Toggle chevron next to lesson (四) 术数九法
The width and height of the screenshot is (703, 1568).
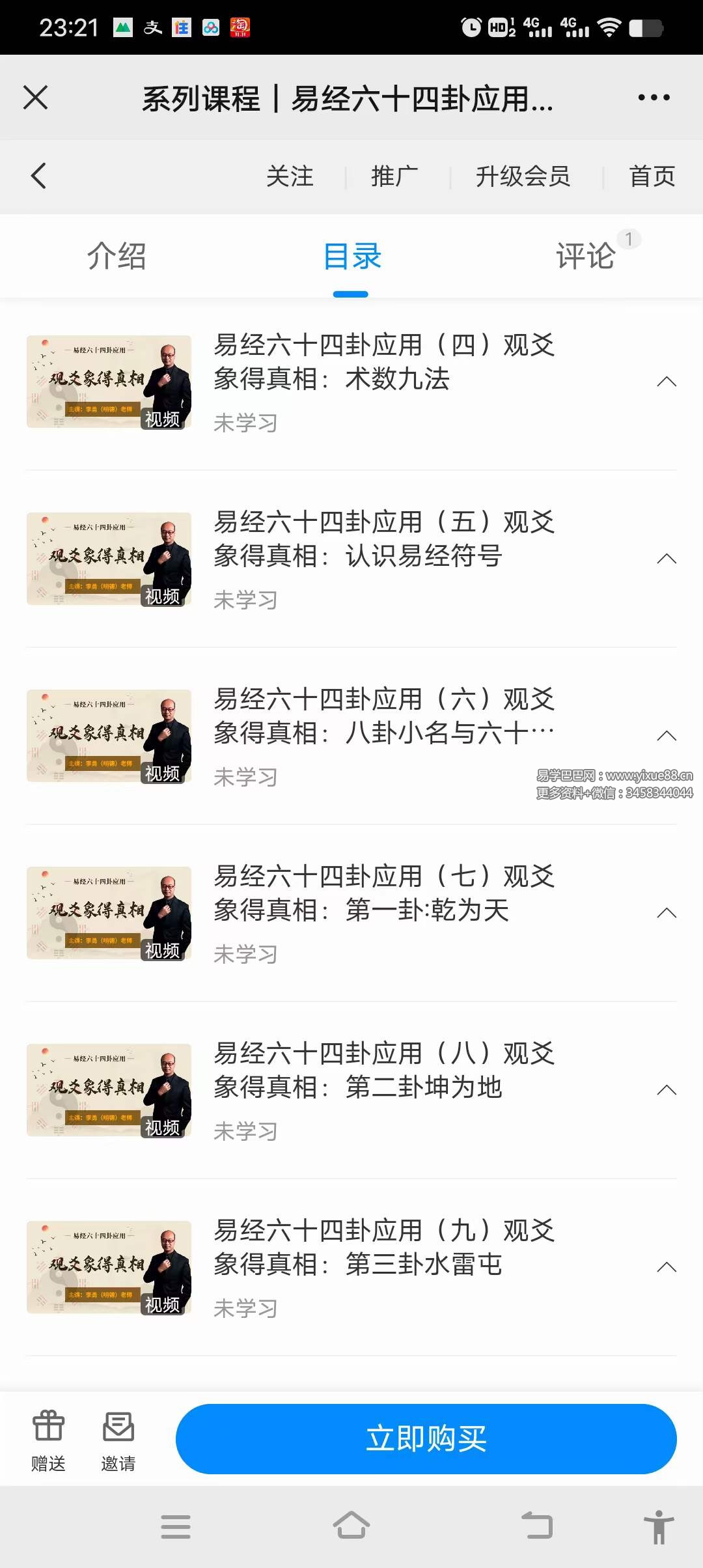[667, 382]
